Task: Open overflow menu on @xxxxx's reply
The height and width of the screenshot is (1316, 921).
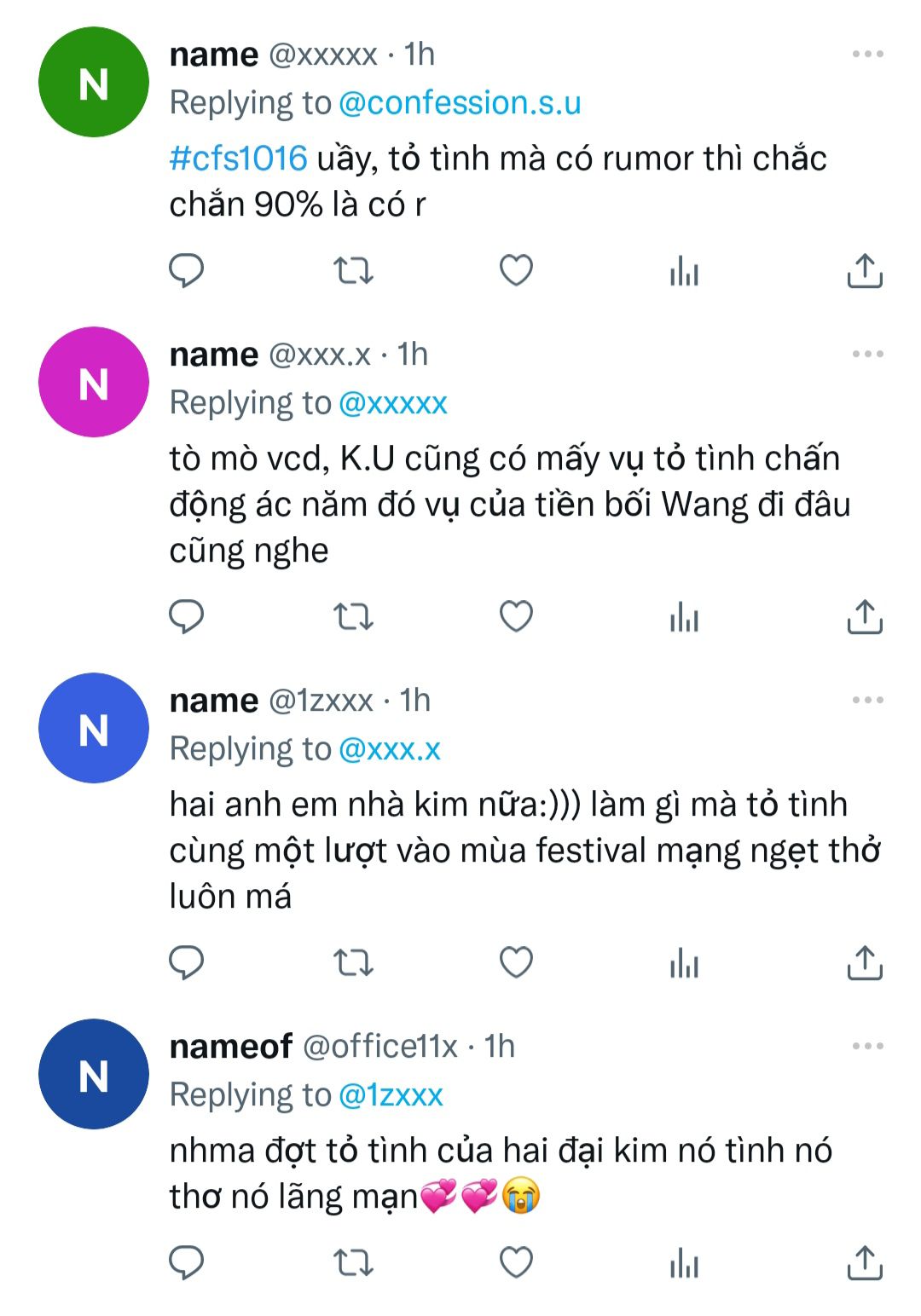Action: tap(867, 55)
